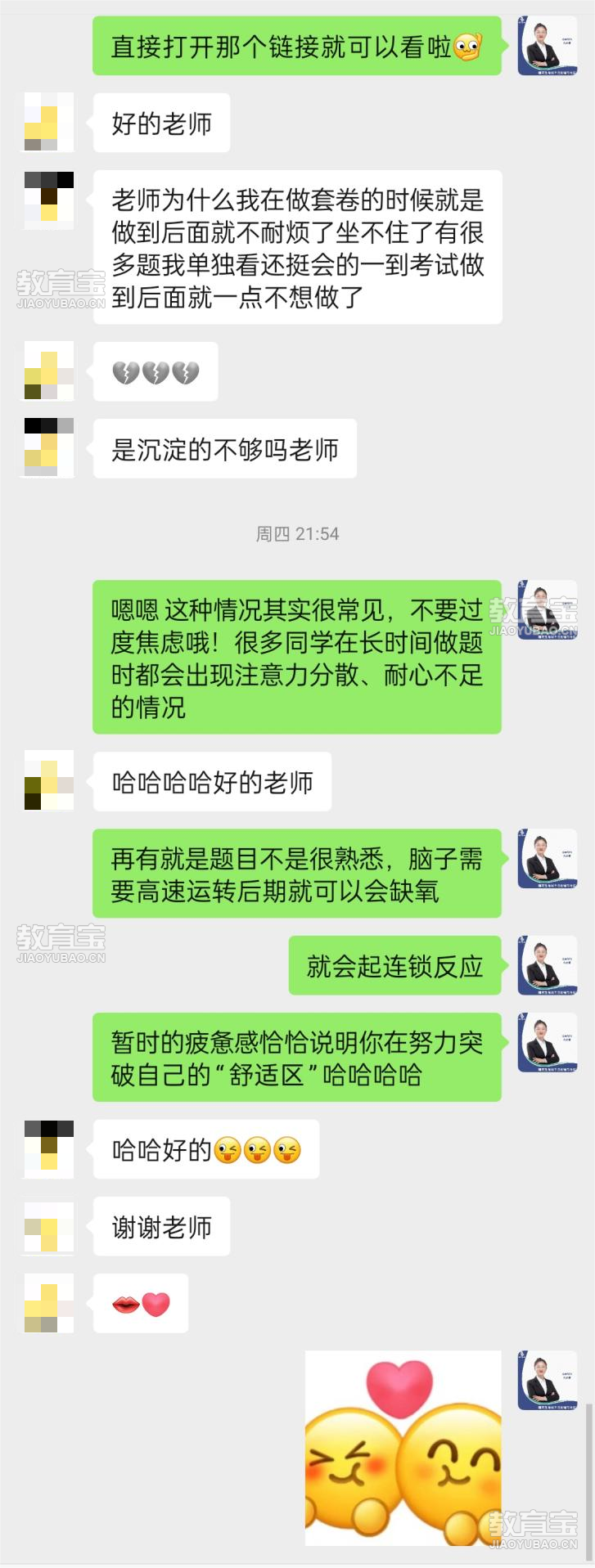Tap student's avatar beside 谢谢老师 message
Viewport: 595px width, 1568px height.
click(49, 1227)
